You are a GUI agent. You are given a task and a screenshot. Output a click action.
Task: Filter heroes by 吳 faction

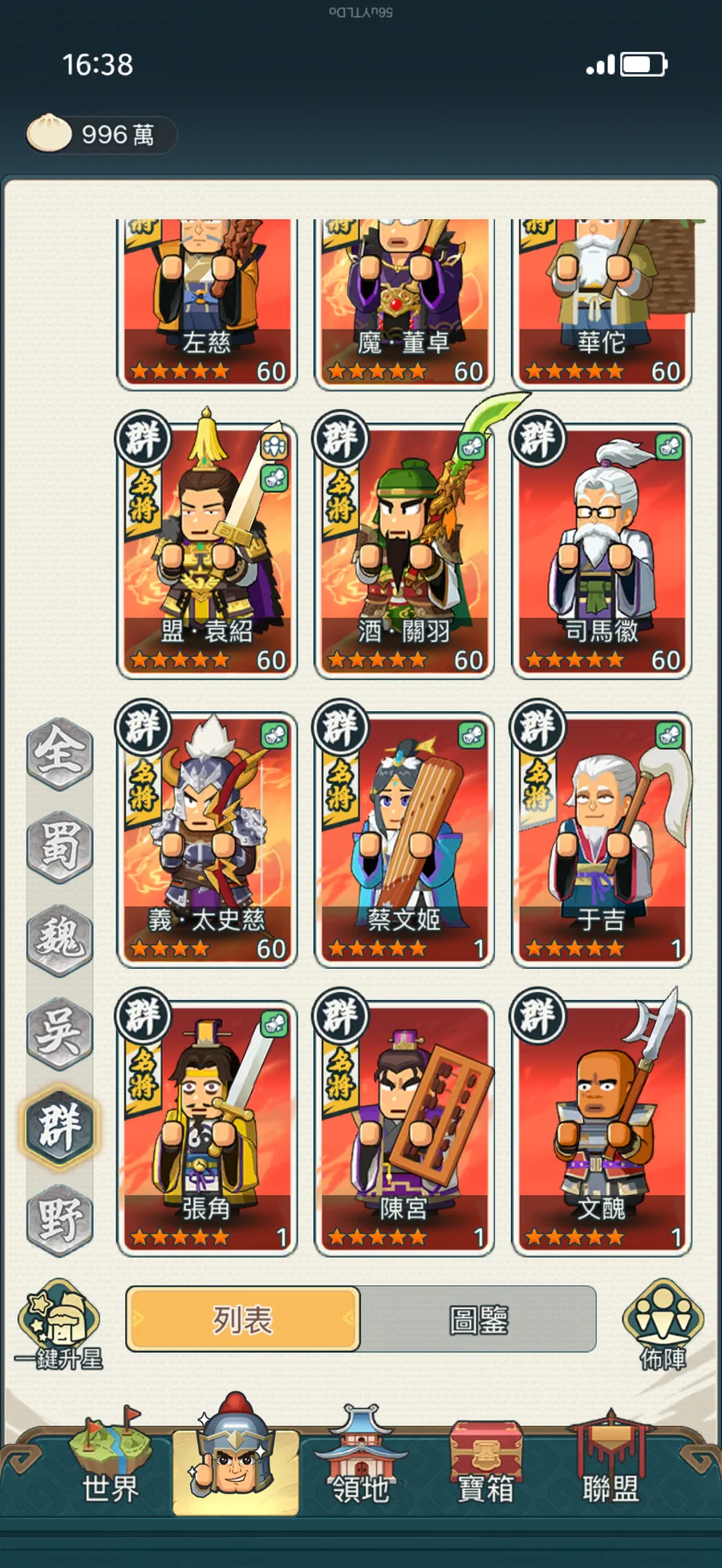pos(59,1032)
